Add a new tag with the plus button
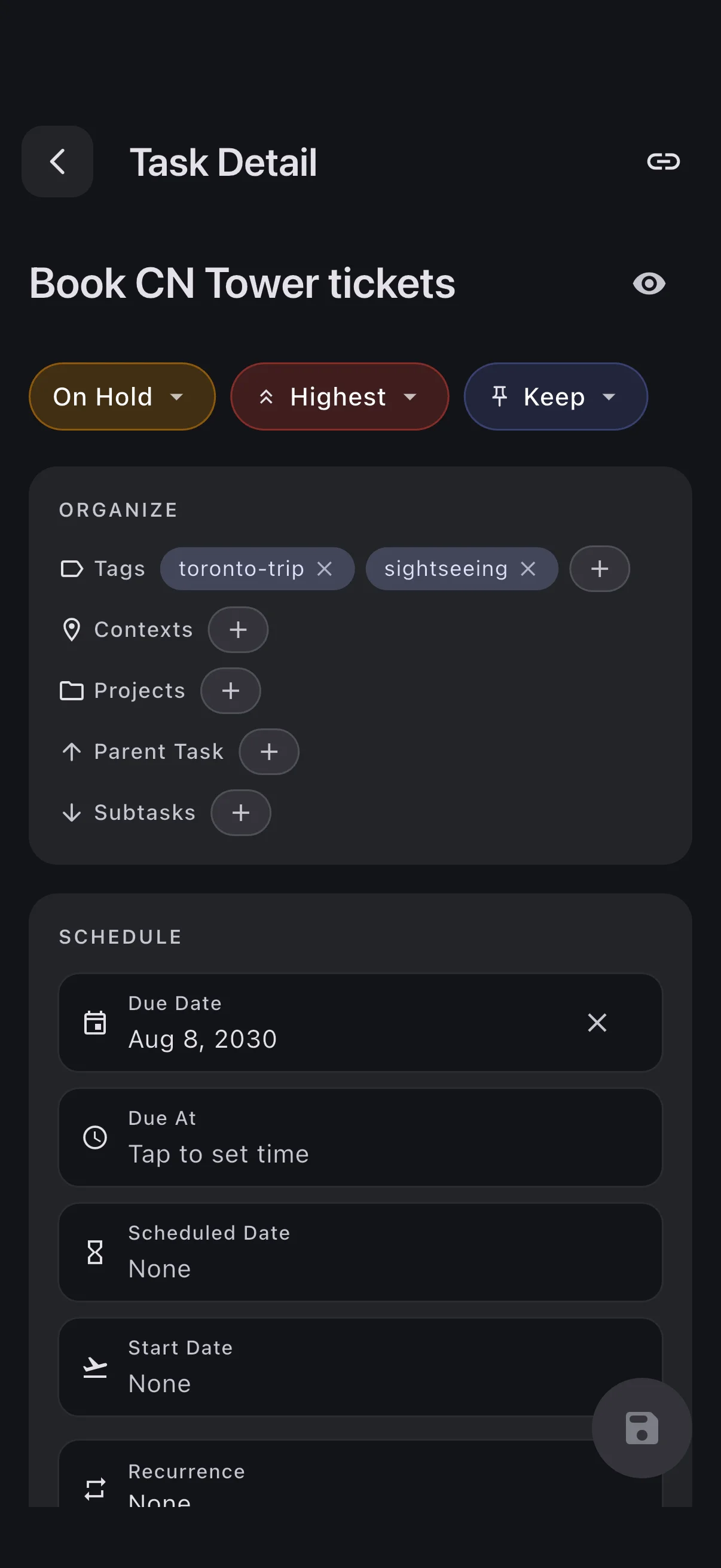This screenshot has height=1568, width=721. pyautogui.click(x=599, y=569)
